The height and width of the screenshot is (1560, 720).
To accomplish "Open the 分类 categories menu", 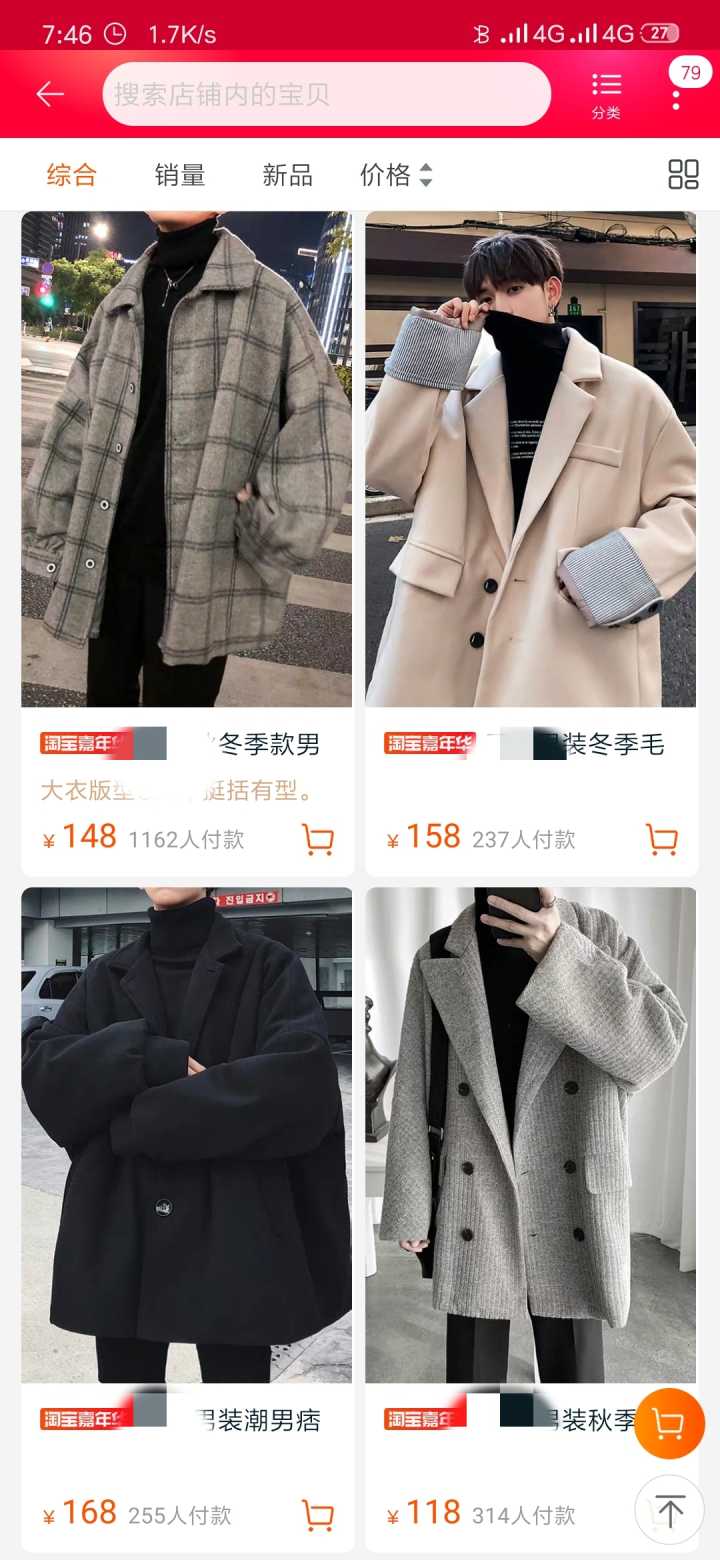I will pyautogui.click(x=606, y=95).
